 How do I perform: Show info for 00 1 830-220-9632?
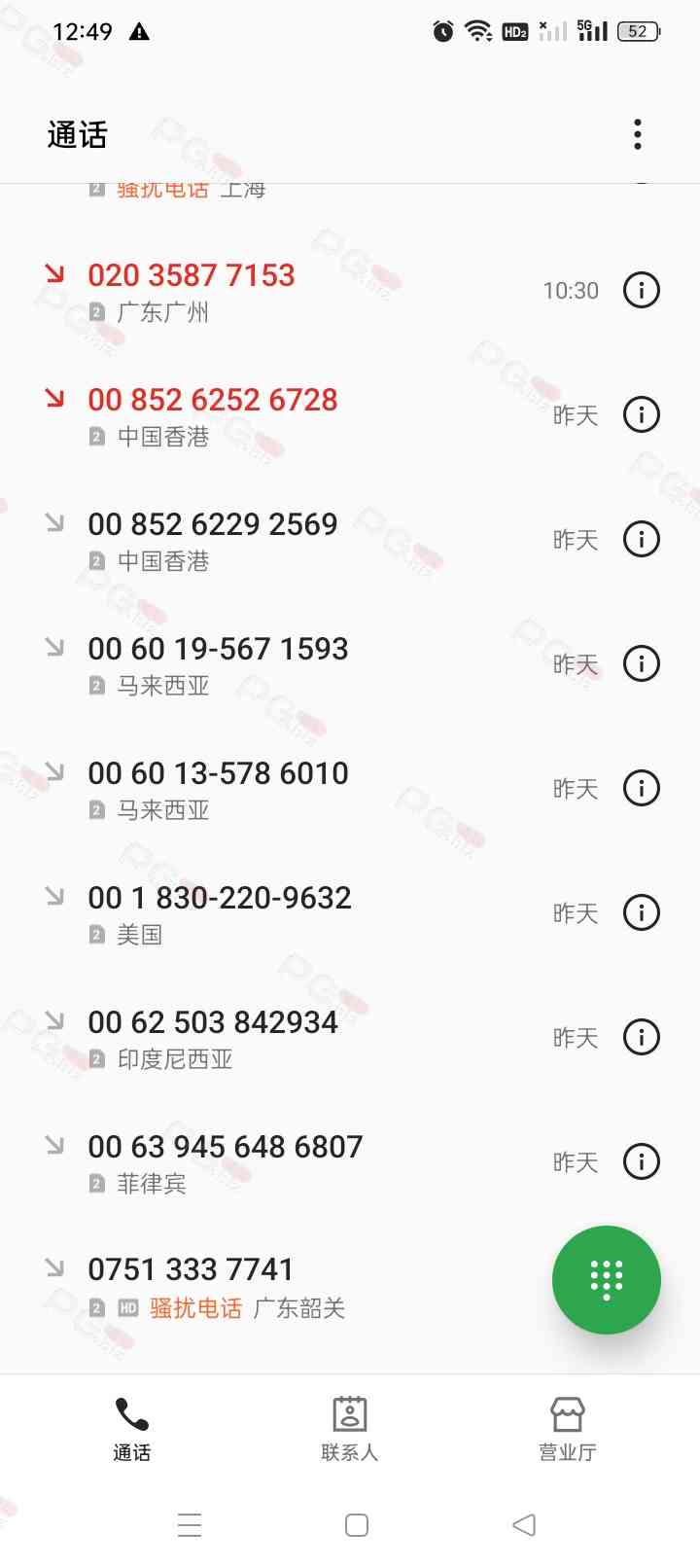click(x=641, y=912)
